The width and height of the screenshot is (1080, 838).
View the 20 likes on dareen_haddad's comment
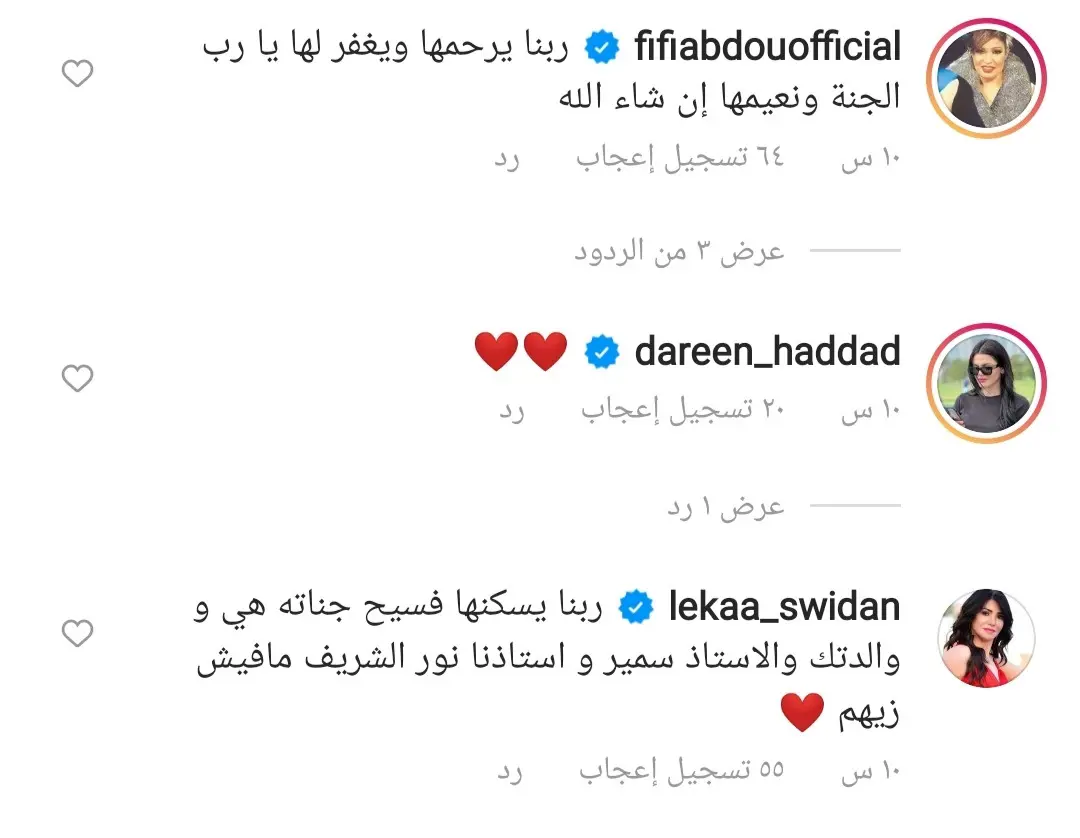(683, 412)
